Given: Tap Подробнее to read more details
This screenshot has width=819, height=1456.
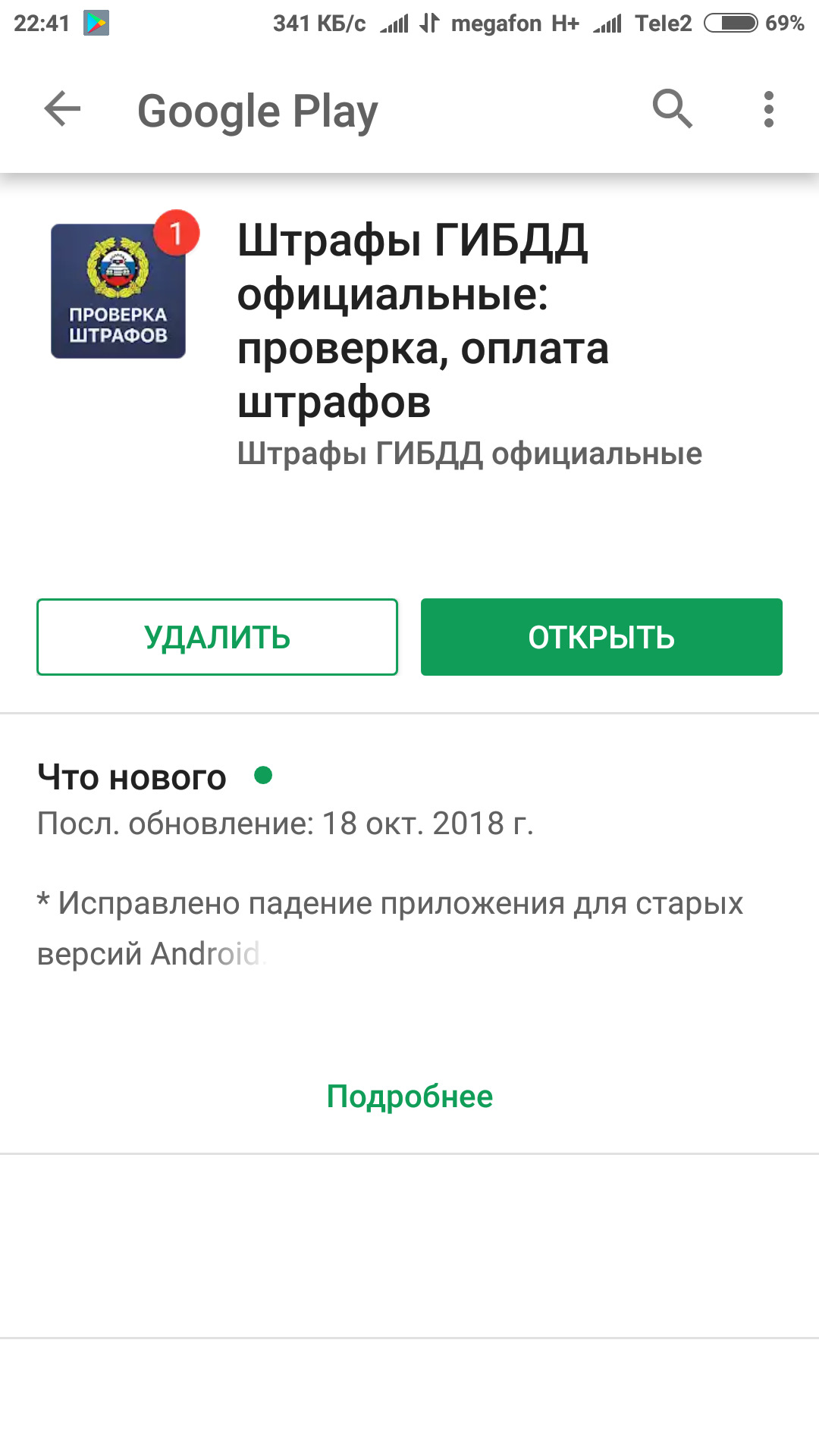Looking at the screenshot, I should click(x=409, y=1097).
